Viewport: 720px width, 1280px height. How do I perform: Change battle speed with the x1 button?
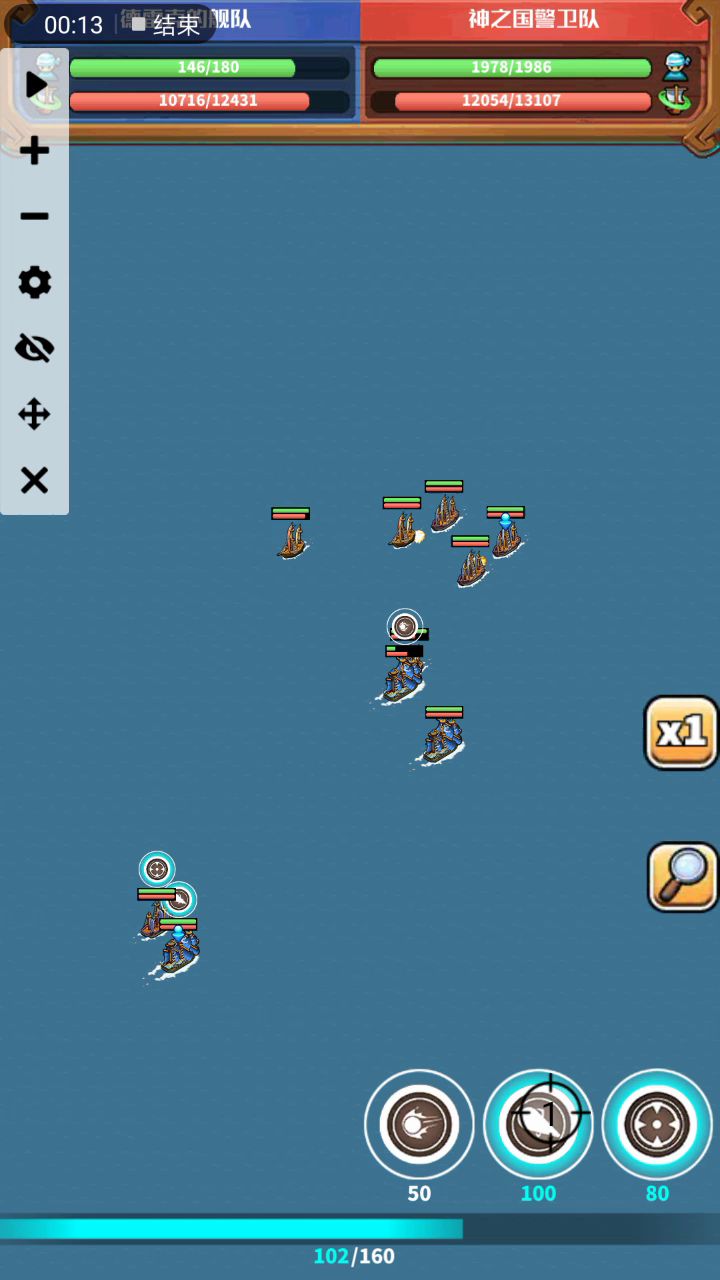tap(681, 733)
